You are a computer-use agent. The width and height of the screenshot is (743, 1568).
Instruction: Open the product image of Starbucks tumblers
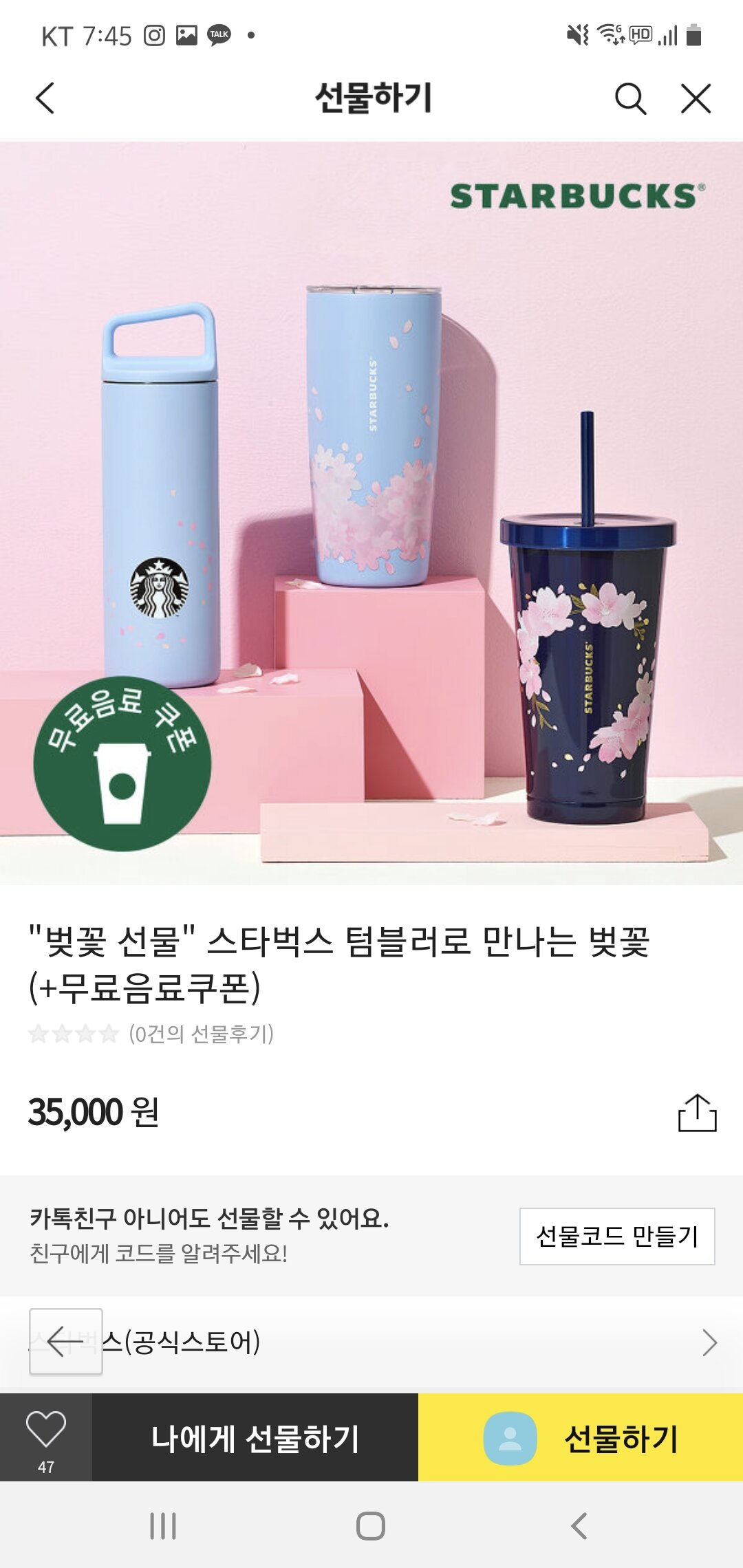click(x=371, y=512)
